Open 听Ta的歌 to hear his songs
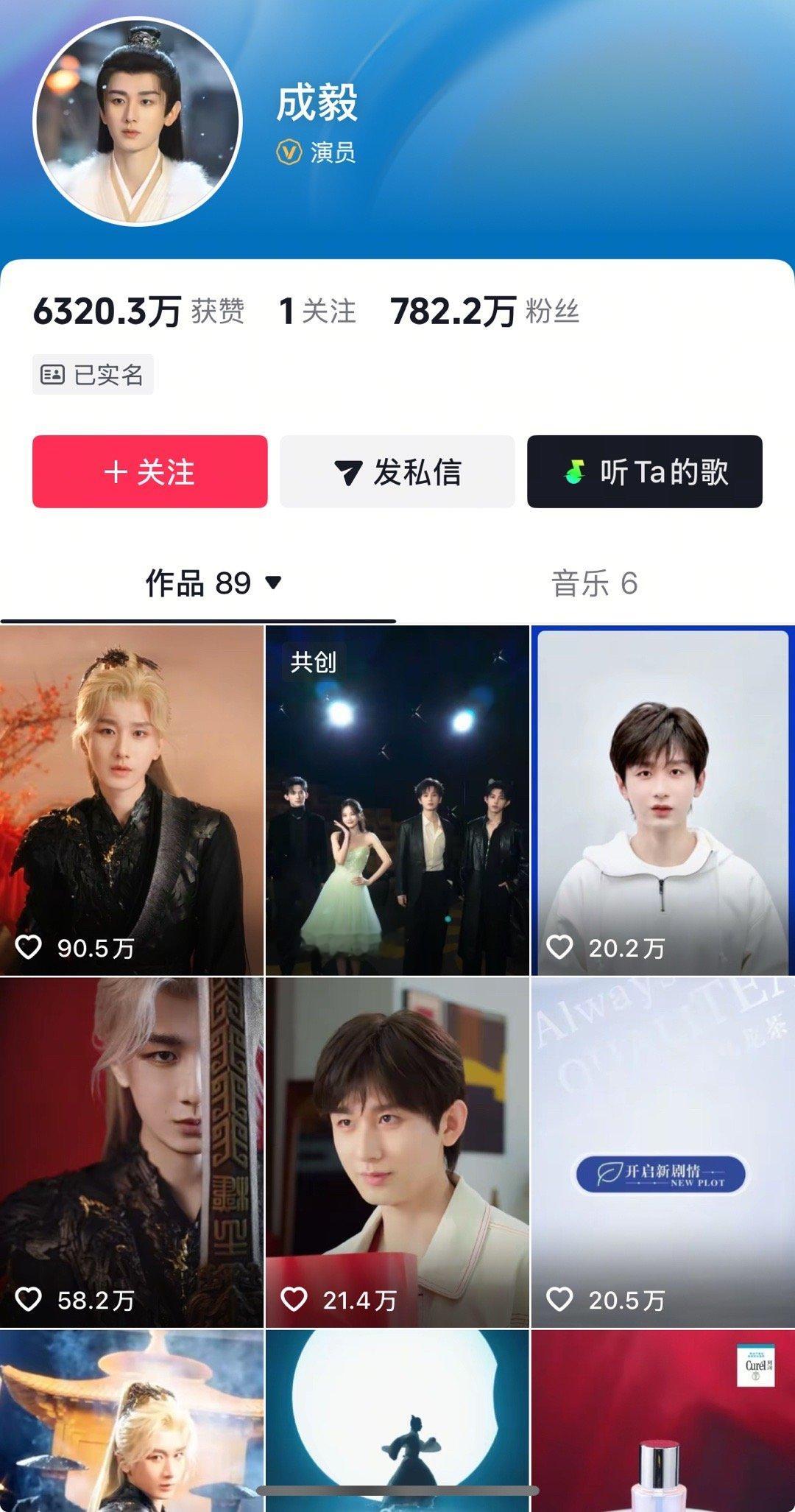This screenshot has height=1512, width=795. [x=644, y=471]
